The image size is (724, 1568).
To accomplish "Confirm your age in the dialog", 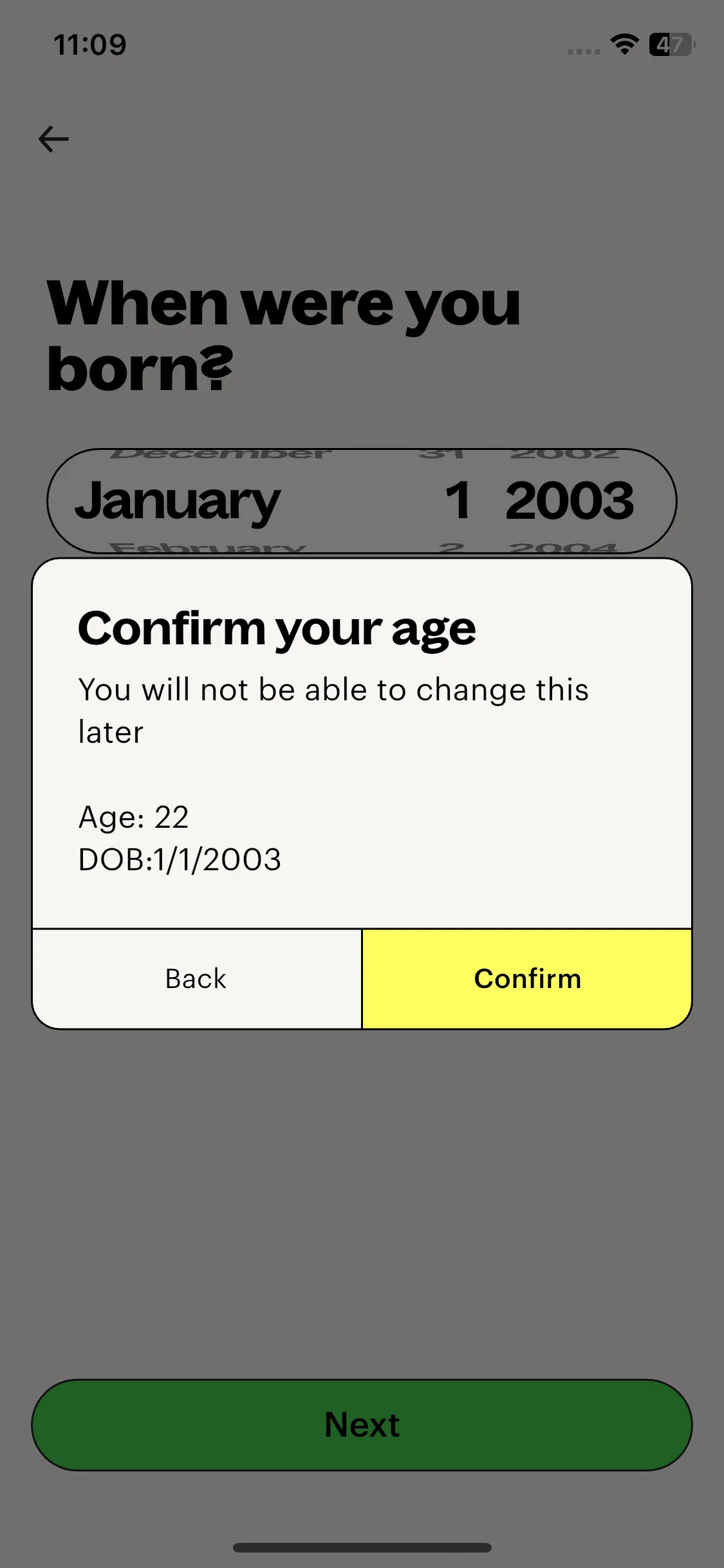I will pos(527,978).
